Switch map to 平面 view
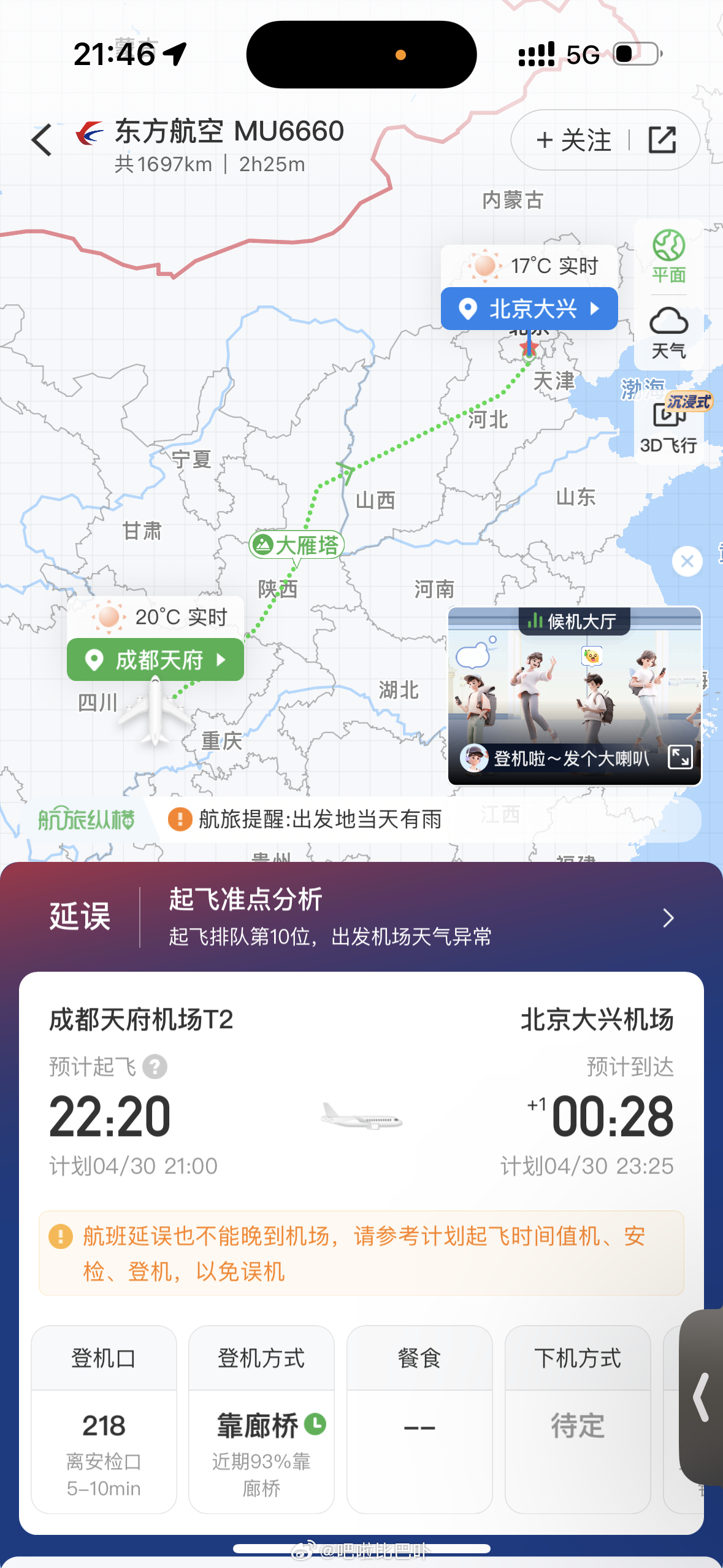723x1568 pixels. click(x=668, y=256)
